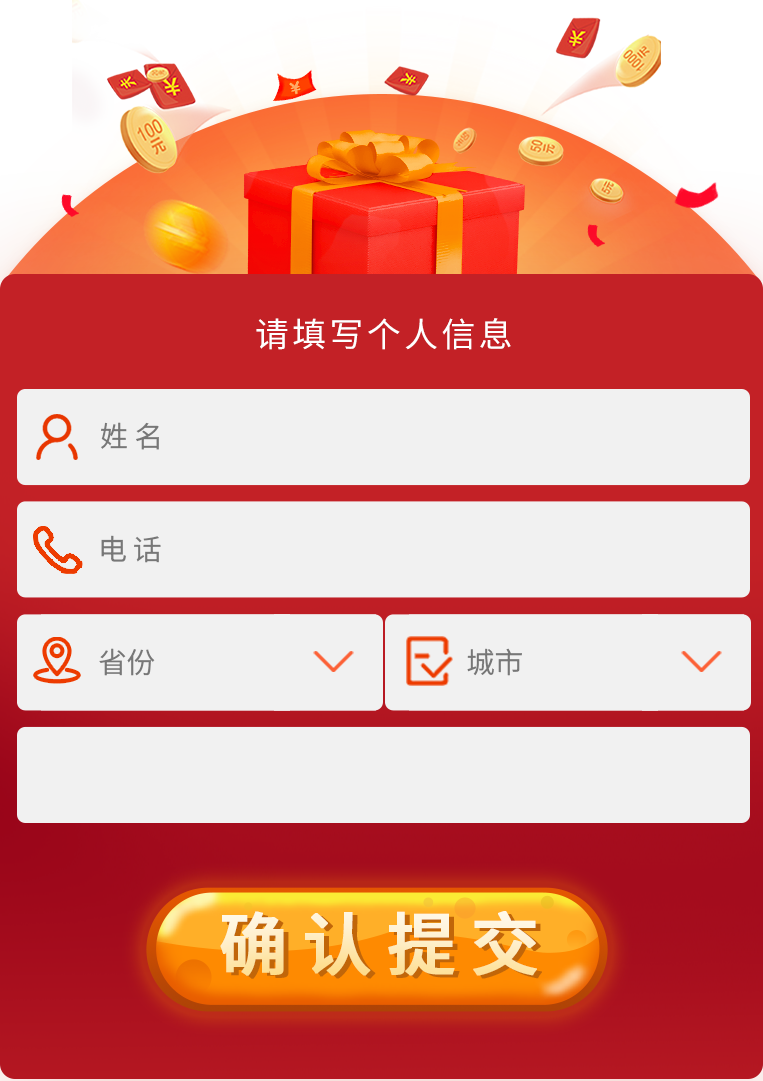Expand the 省份 province dropdown

[200, 662]
